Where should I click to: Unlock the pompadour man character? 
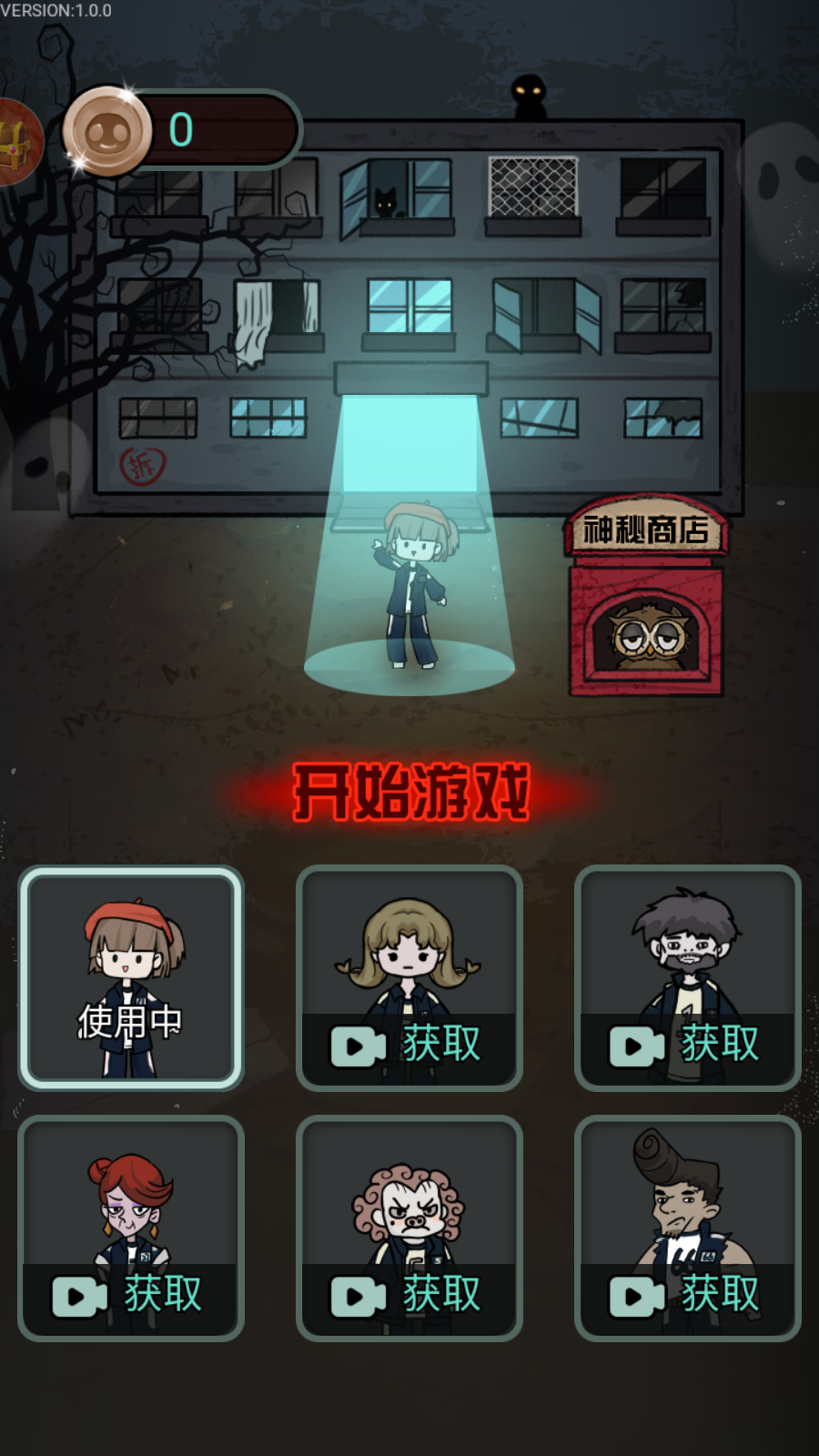tap(687, 1294)
